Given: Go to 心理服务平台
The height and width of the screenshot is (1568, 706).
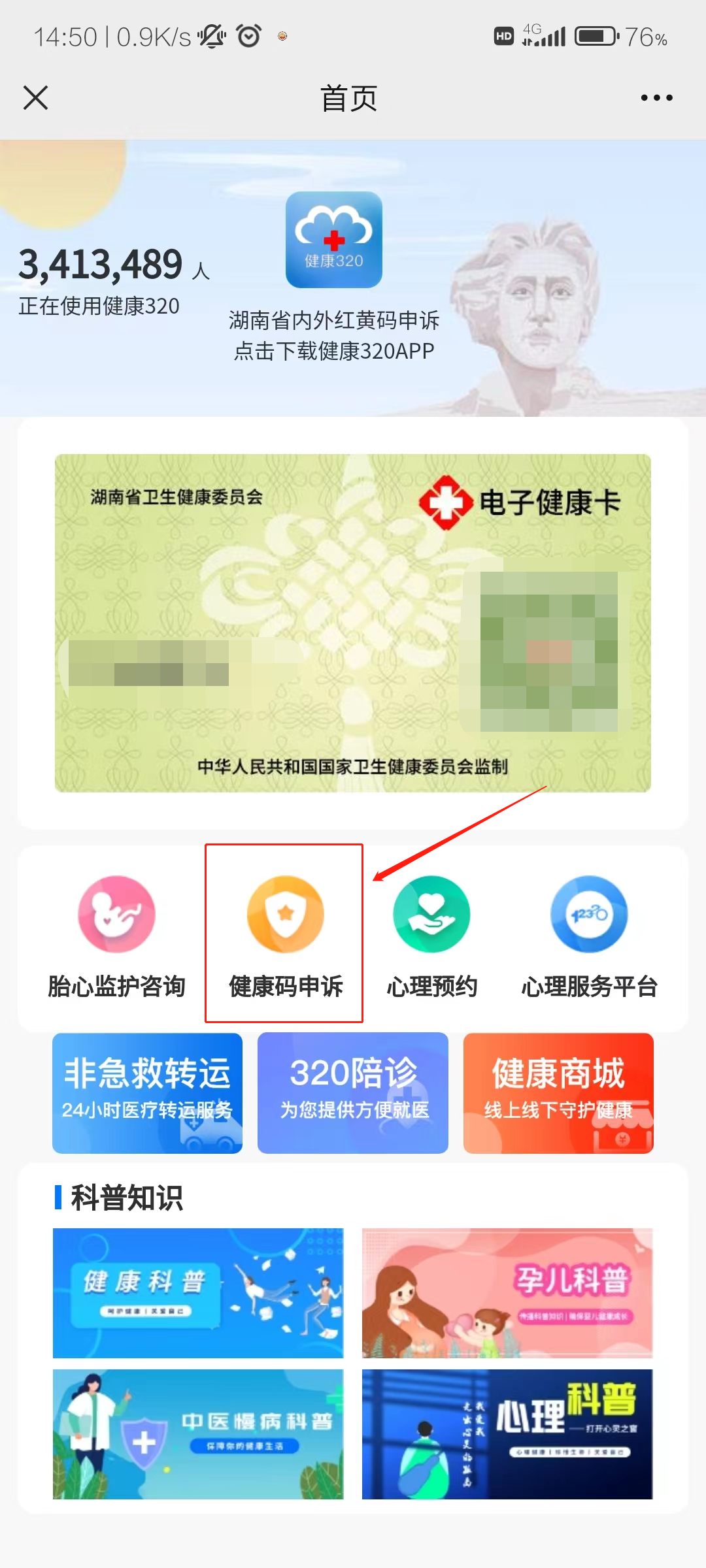Looking at the screenshot, I should coord(589,936).
